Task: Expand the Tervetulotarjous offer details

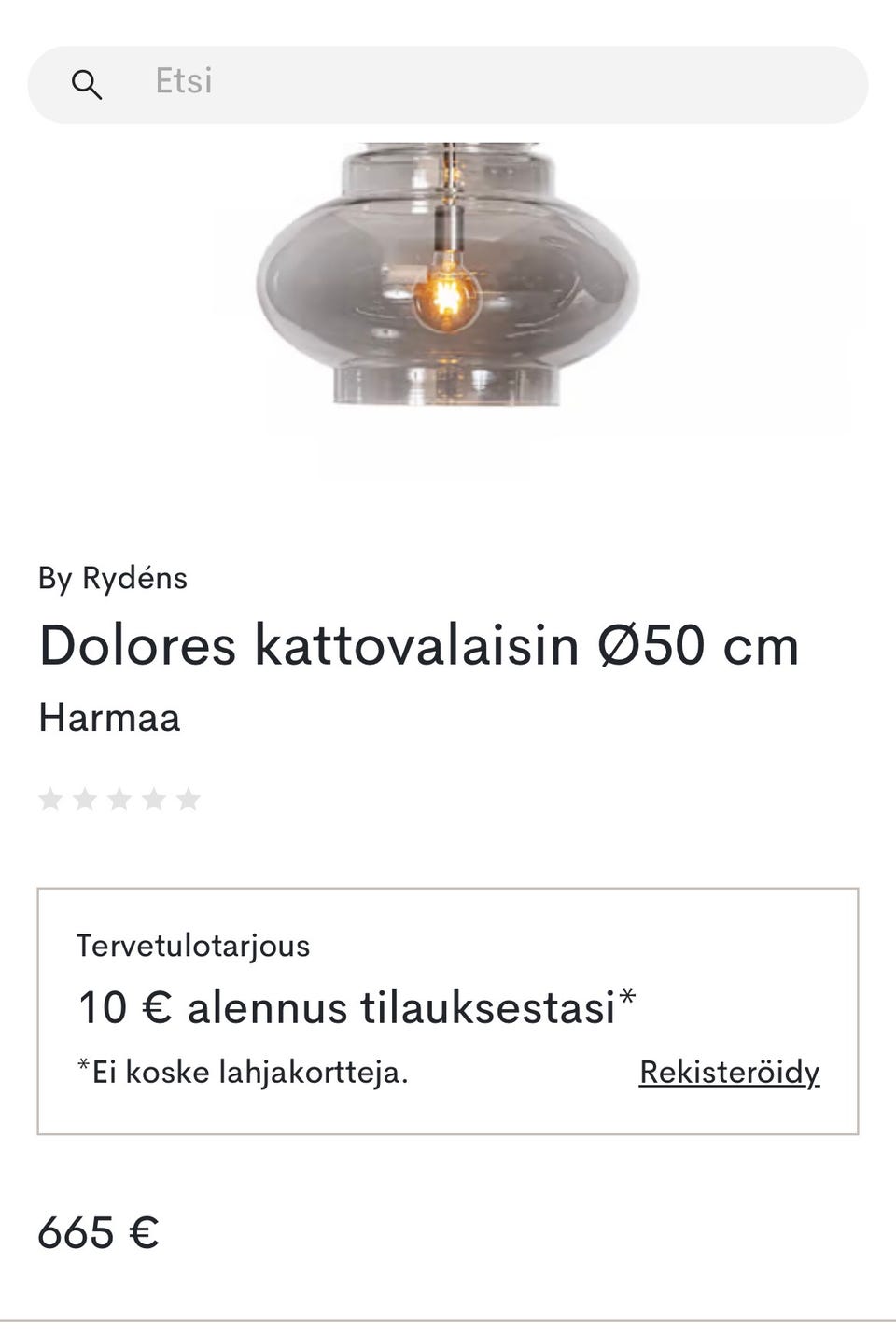Action: 193,945
